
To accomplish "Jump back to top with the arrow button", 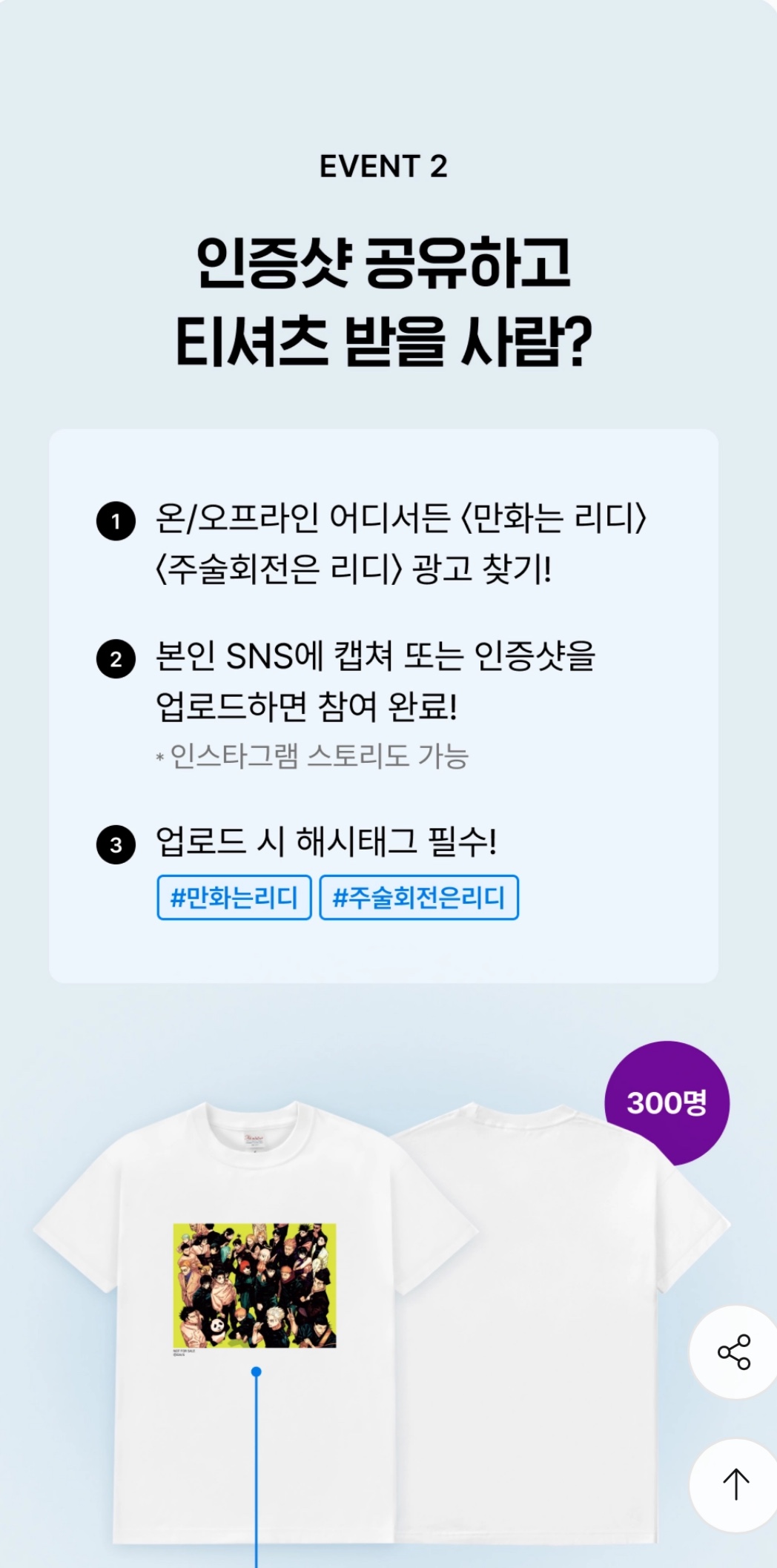I will click(735, 1485).
